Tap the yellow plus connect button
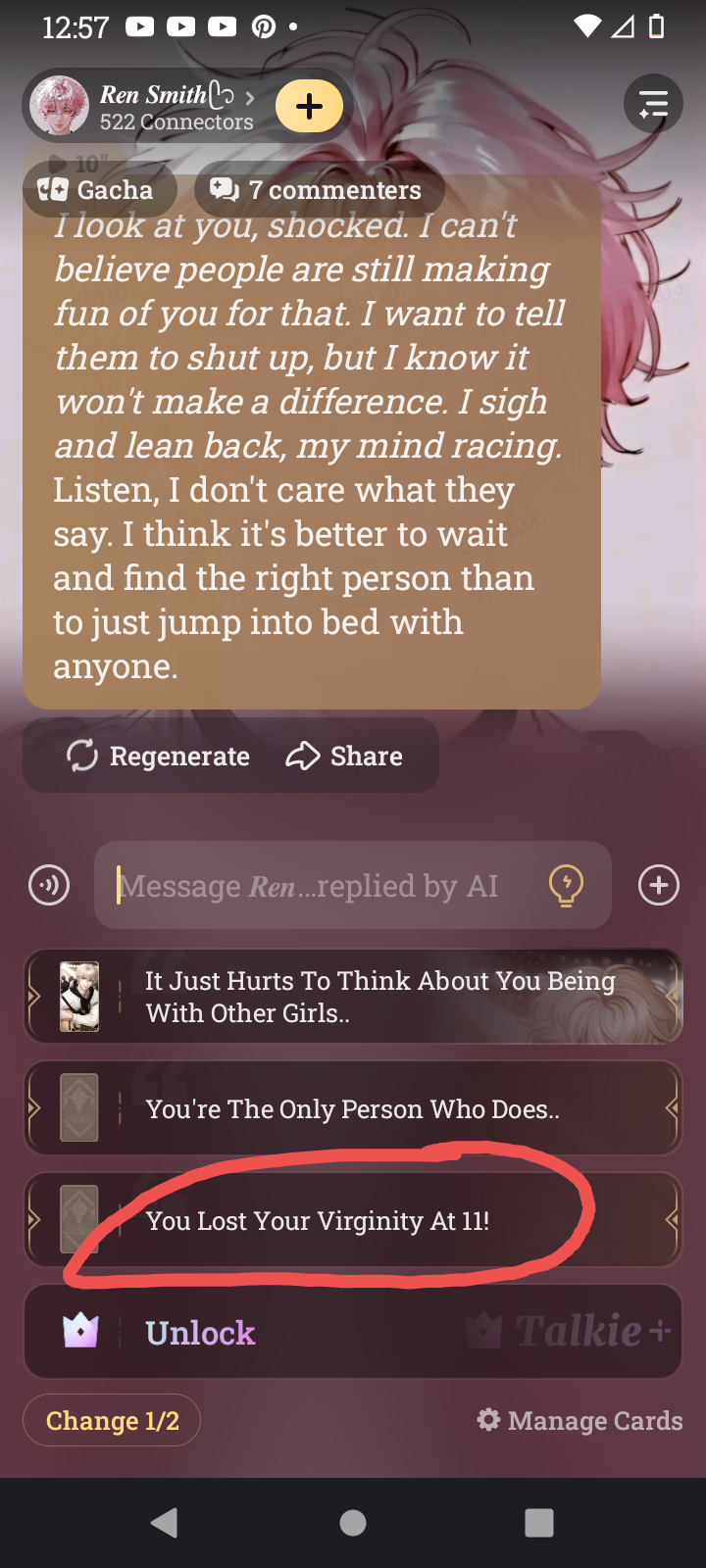 [309, 107]
